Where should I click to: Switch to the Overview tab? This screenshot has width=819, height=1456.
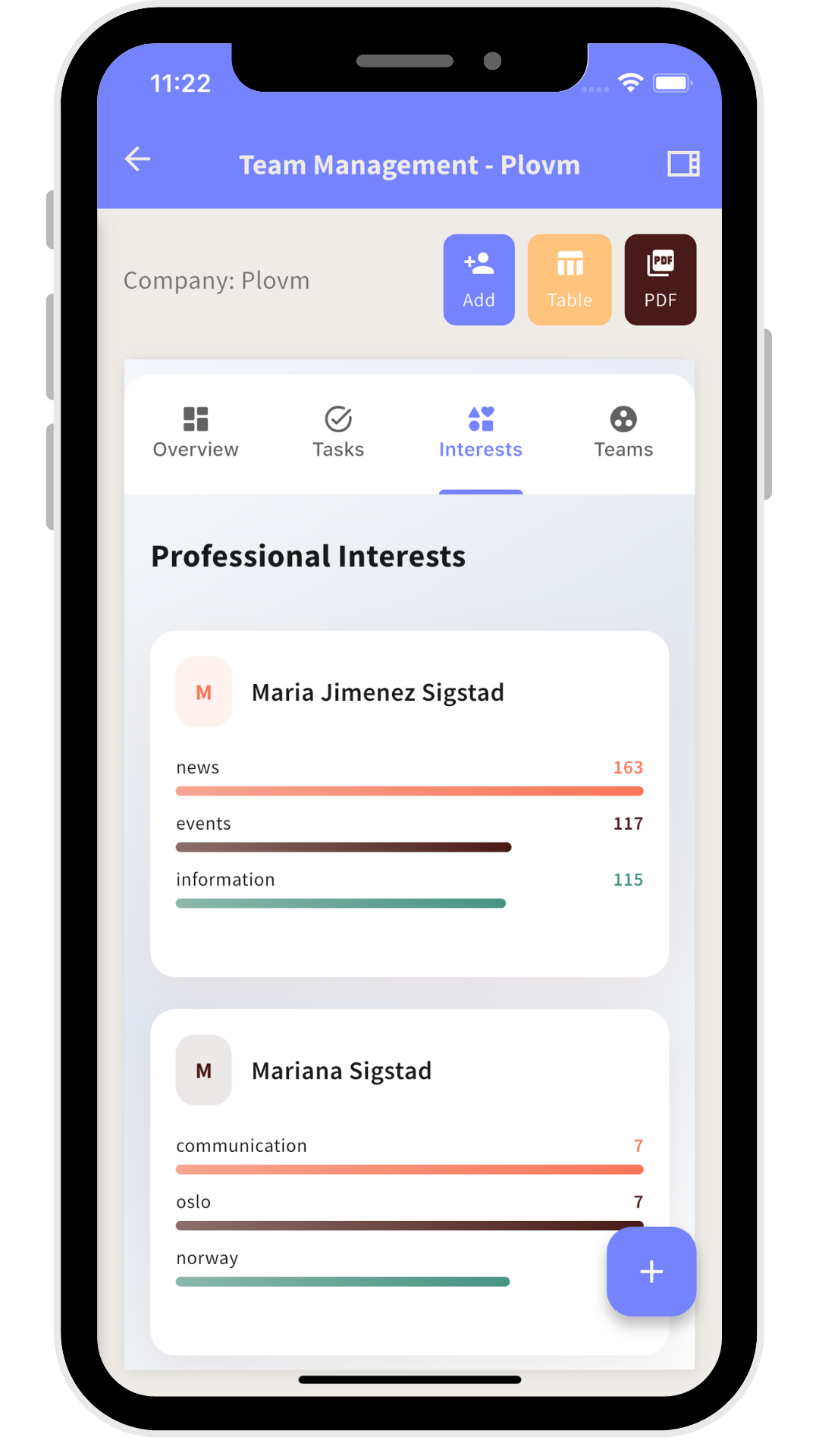tap(196, 433)
